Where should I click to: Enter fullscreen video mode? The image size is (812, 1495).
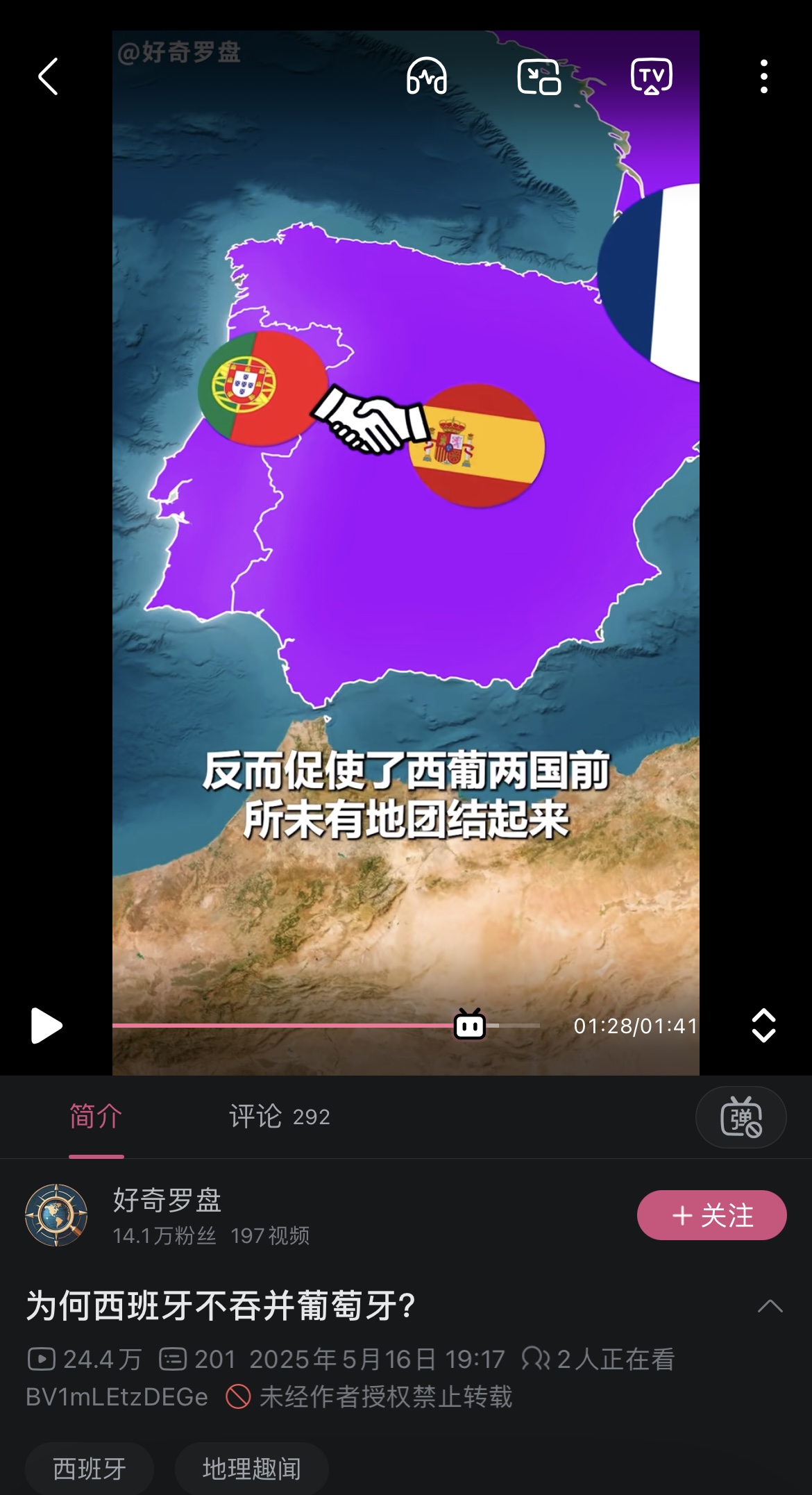click(763, 1026)
